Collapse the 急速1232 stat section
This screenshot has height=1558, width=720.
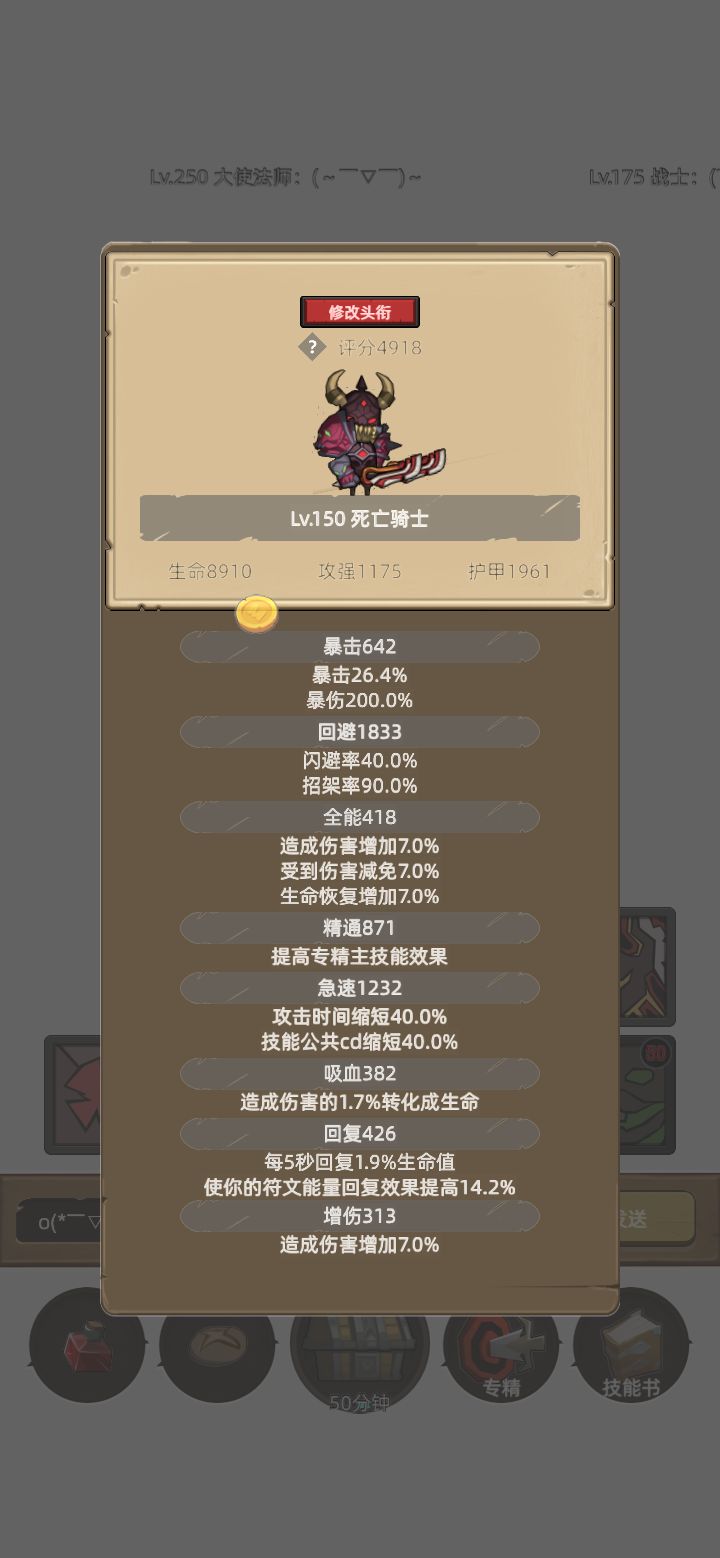click(x=359, y=988)
